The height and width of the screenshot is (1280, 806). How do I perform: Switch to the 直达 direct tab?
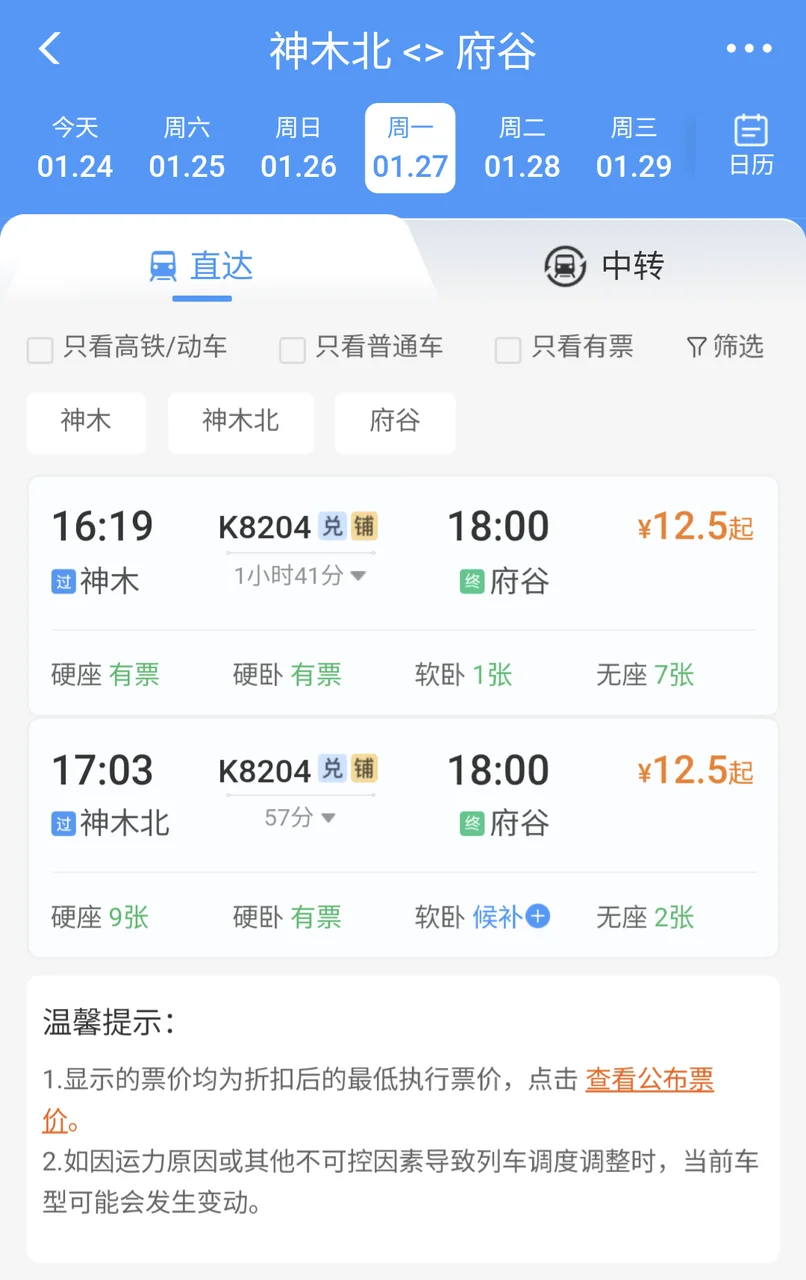(202, 266)
